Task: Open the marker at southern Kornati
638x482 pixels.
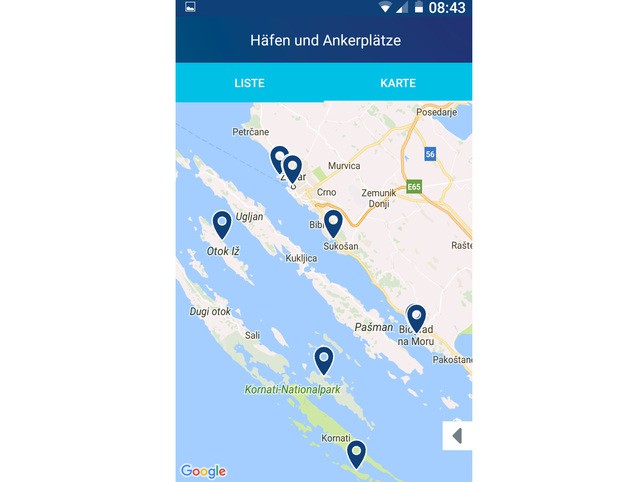Action: pyautogui.click(x=356, y=453)
